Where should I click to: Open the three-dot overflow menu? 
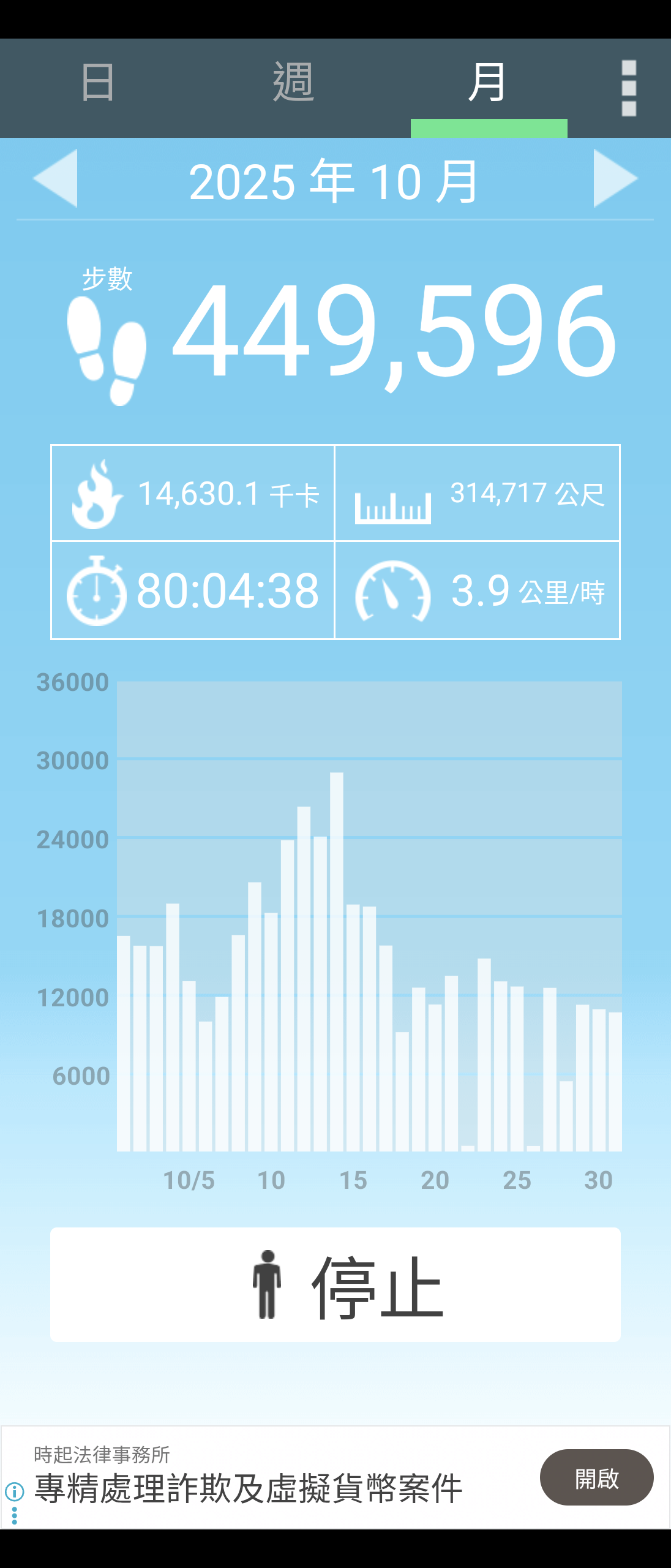(x=629, y=88)
